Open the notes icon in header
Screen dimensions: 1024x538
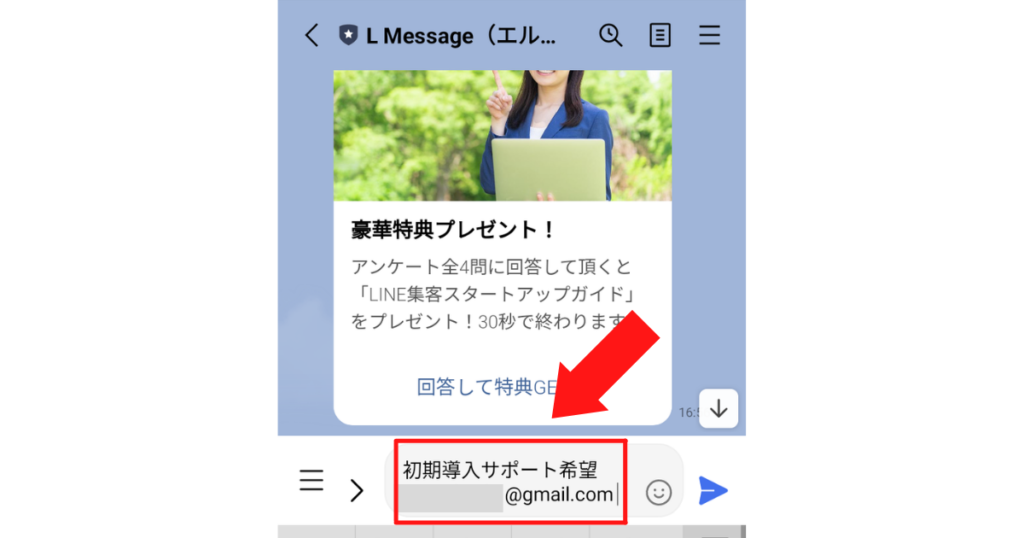pyautogui.click(x=660, y=36)
